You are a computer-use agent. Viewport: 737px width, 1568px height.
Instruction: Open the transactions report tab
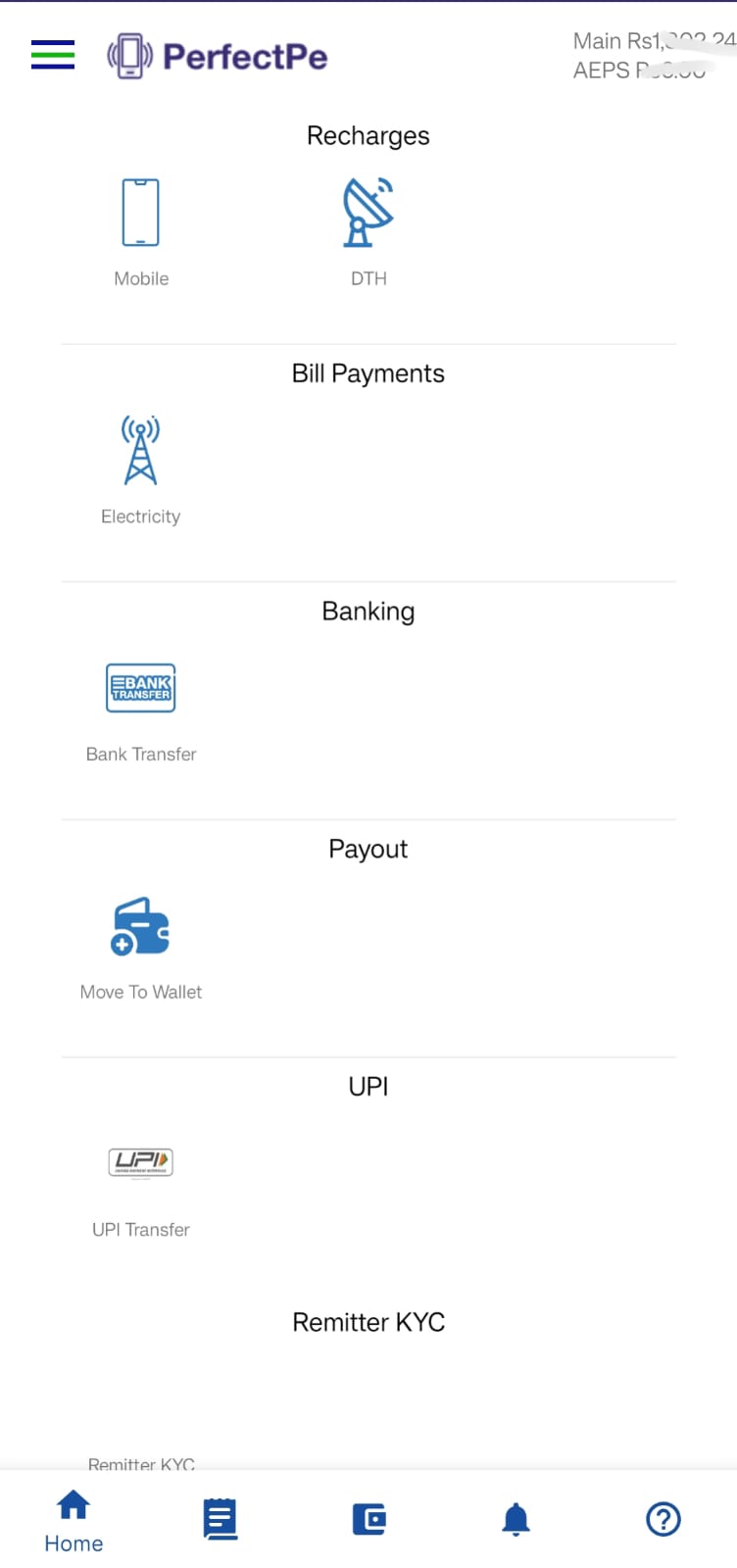221,1519
